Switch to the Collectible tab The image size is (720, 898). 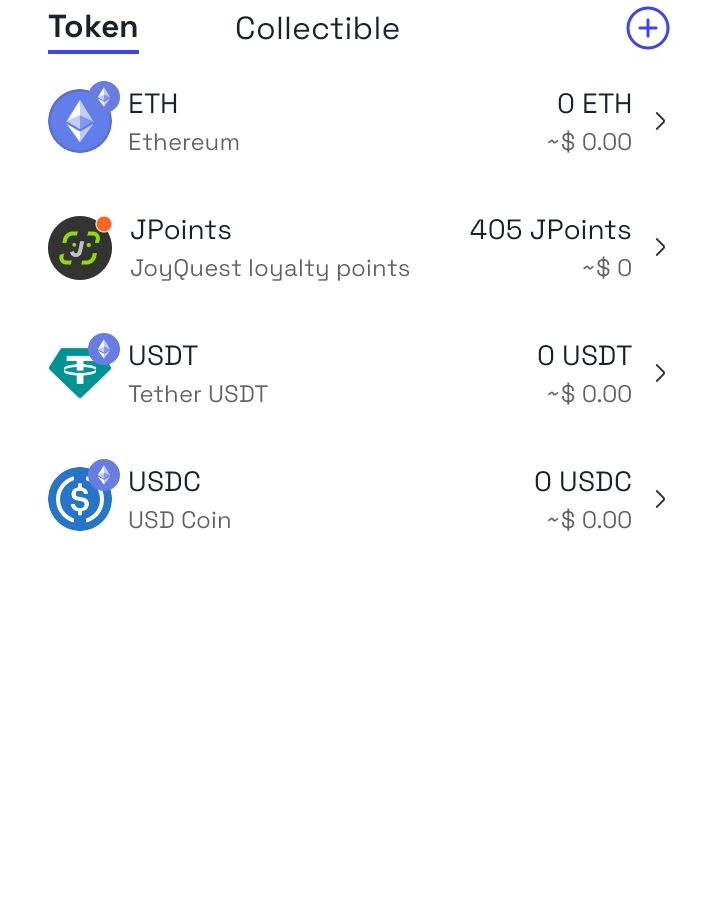click(317, 29)
